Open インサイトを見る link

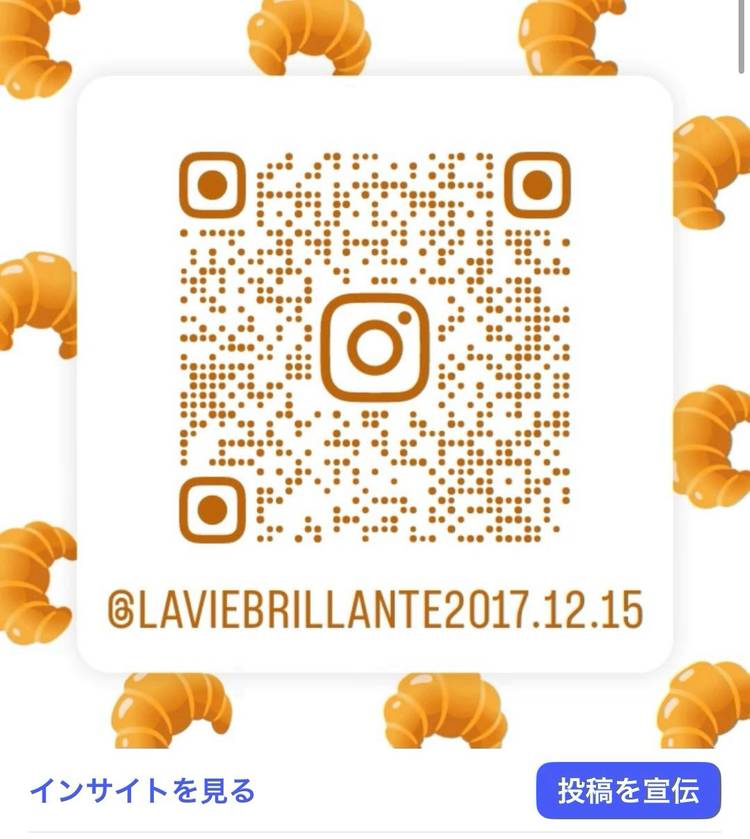[142, 791]
